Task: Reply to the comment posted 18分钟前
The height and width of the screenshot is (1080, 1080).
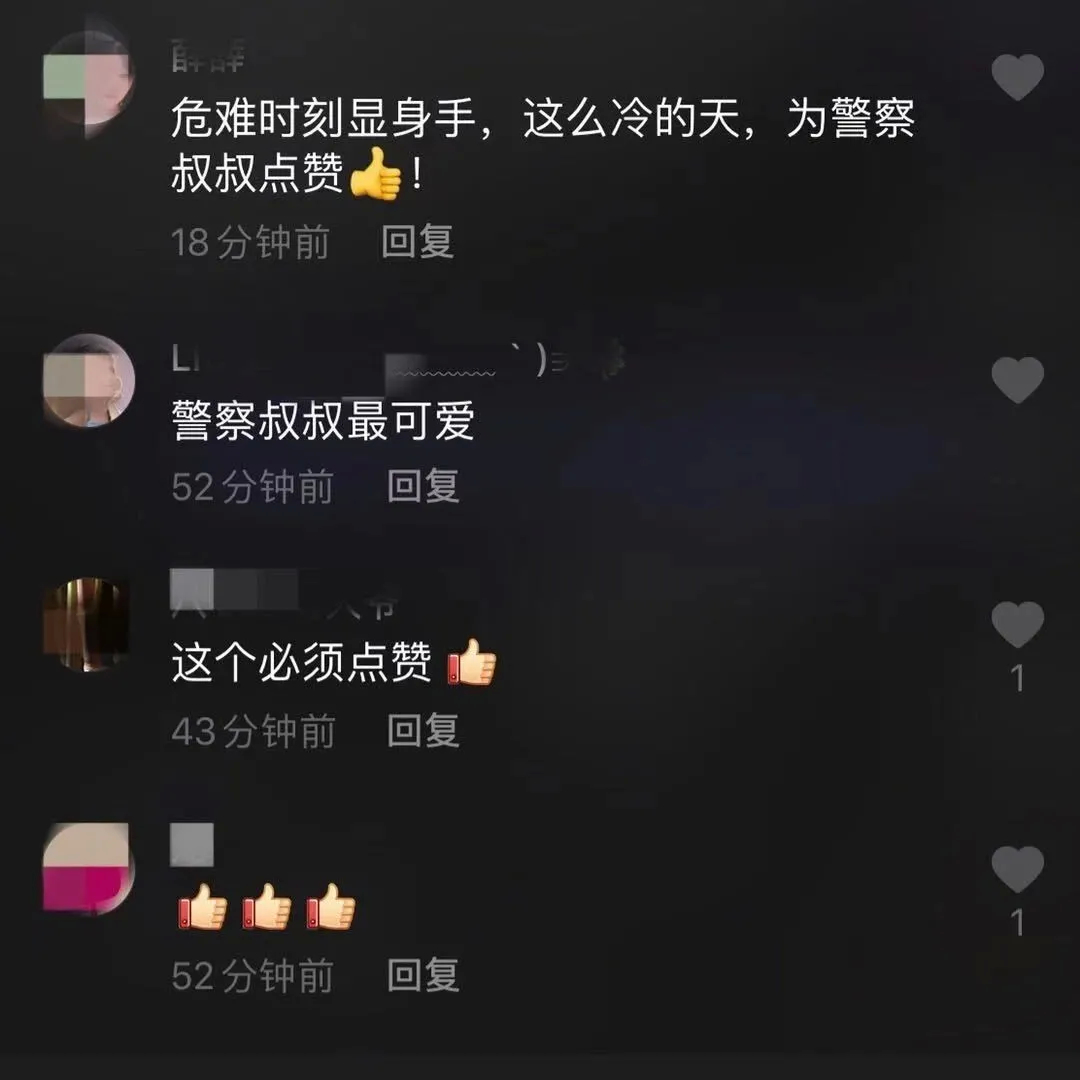Action: (x=417, y=242)
